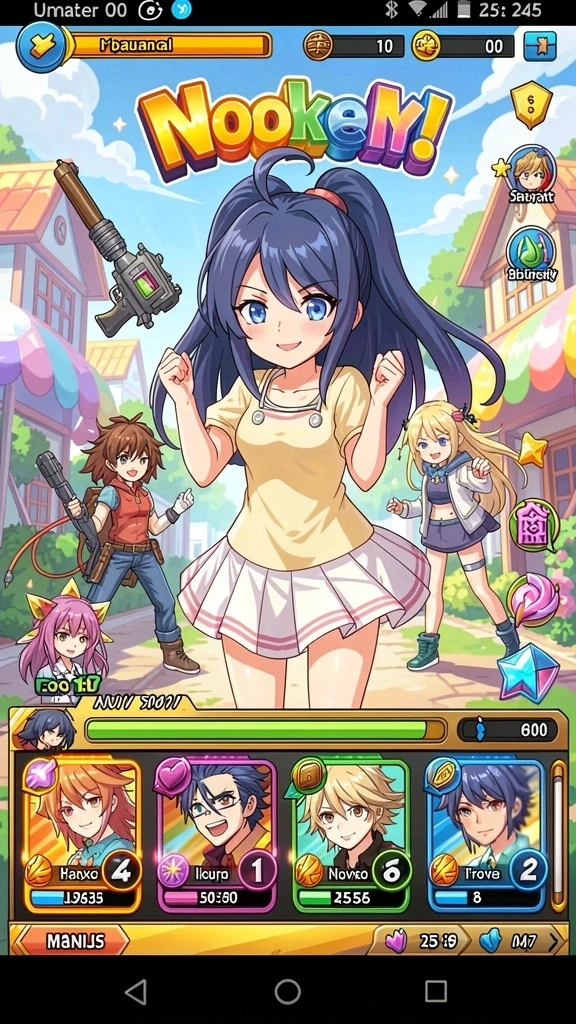Go back with the system back button
Viewport: 576px width, 1024px height.
tap(135, 991)
